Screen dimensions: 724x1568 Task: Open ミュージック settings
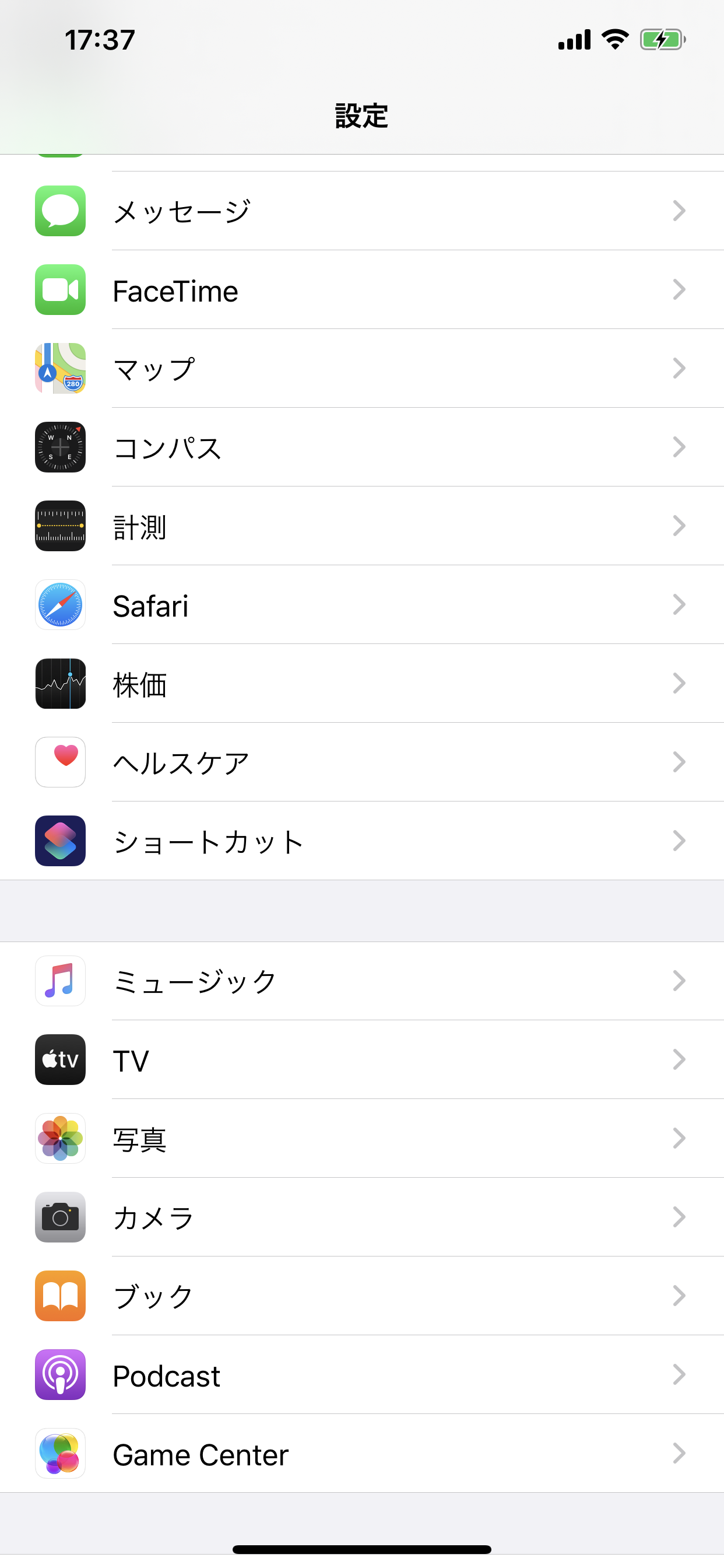click(362, 981)
